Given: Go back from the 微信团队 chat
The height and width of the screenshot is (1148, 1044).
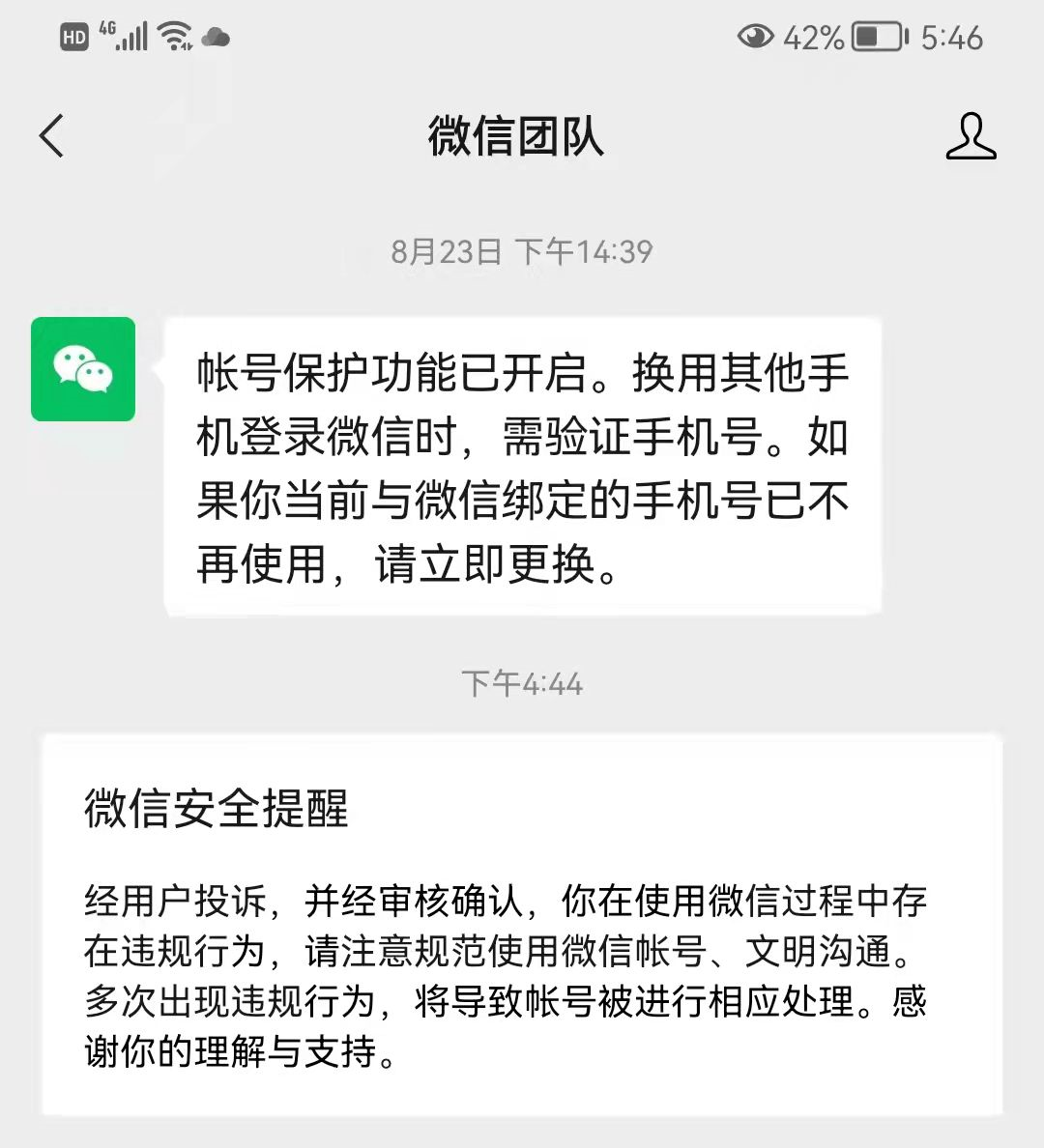Looking at the screenshot, I should tap(52, 135).
